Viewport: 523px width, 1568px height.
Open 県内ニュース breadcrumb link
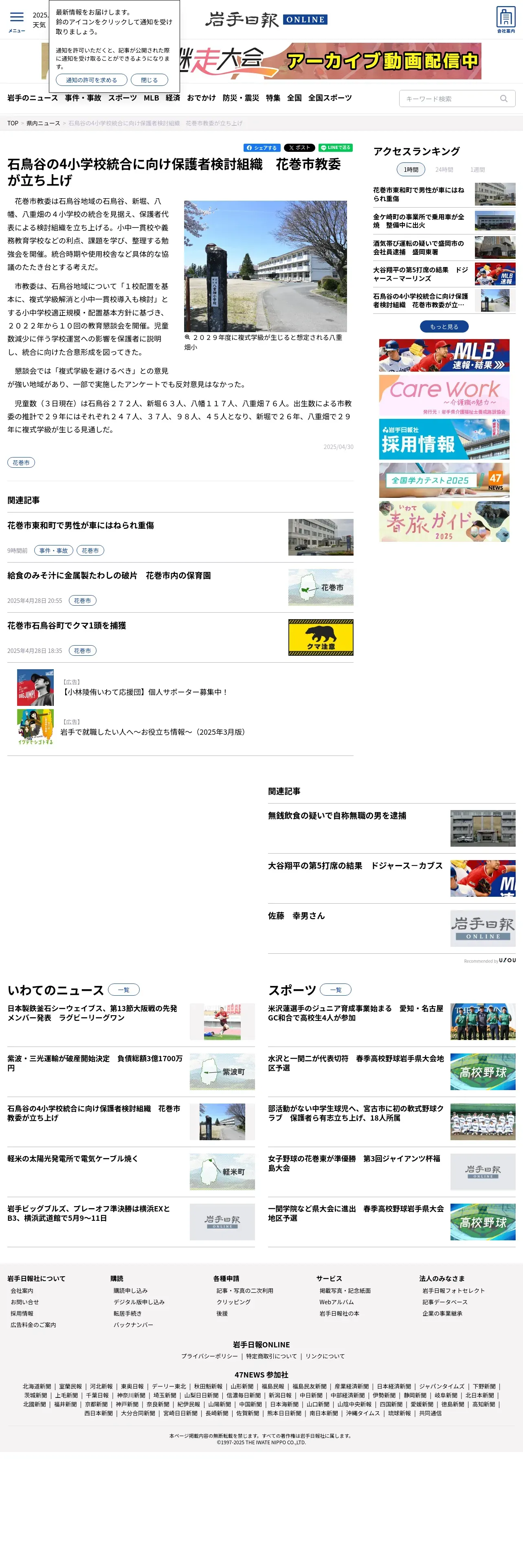[x=43, y=124]
